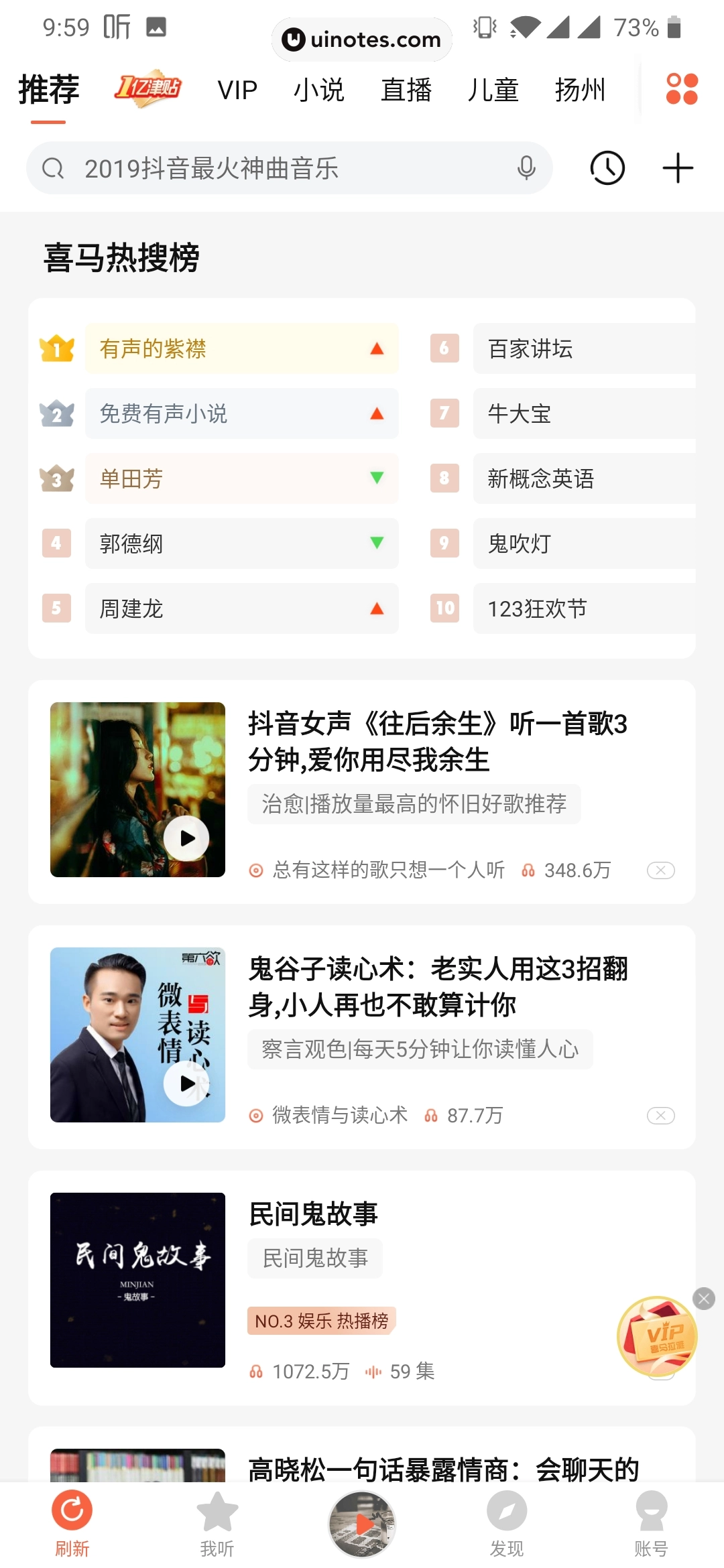The width and height of the screenshot is (724, 1568).
Task: Play the 鬼谷子读心术 audio thumbnail
Action: click(186, 1082)
